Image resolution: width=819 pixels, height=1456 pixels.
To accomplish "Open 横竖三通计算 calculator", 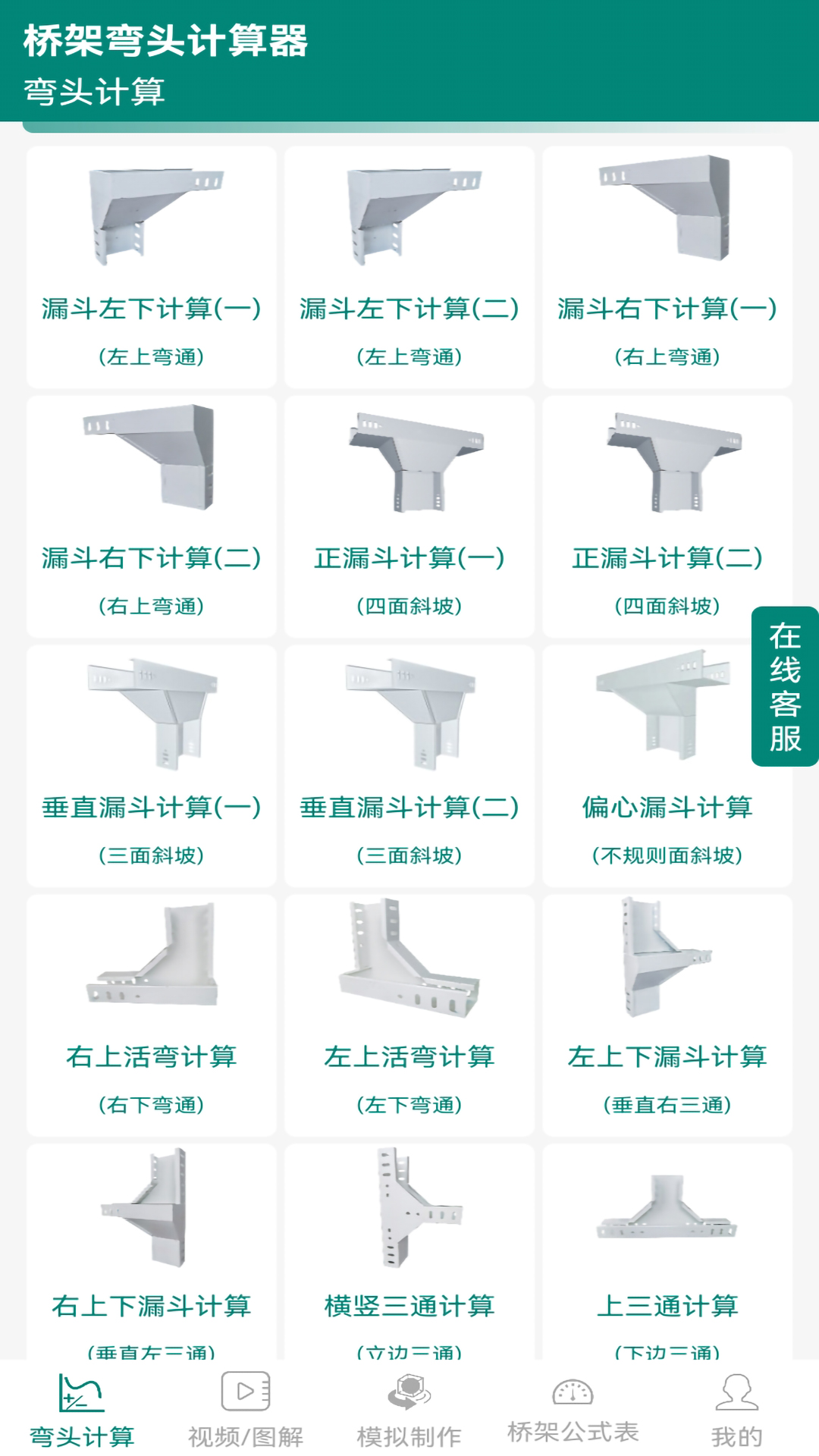I will 408,1304.
